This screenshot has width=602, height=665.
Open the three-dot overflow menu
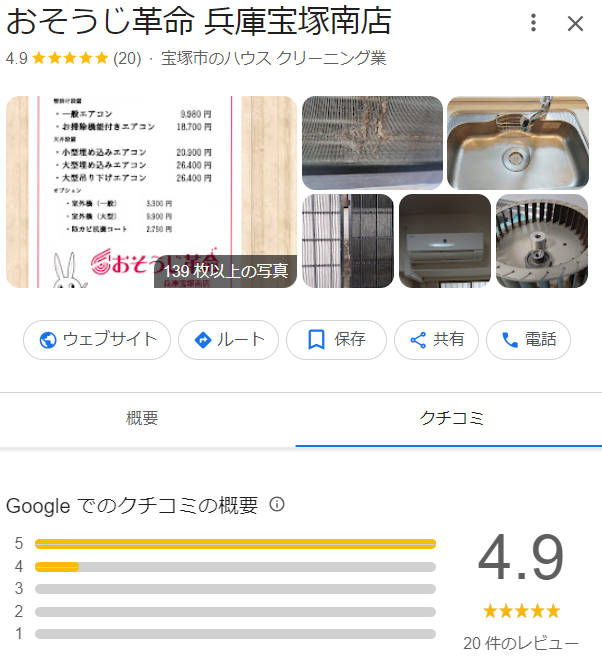point(534,23)
